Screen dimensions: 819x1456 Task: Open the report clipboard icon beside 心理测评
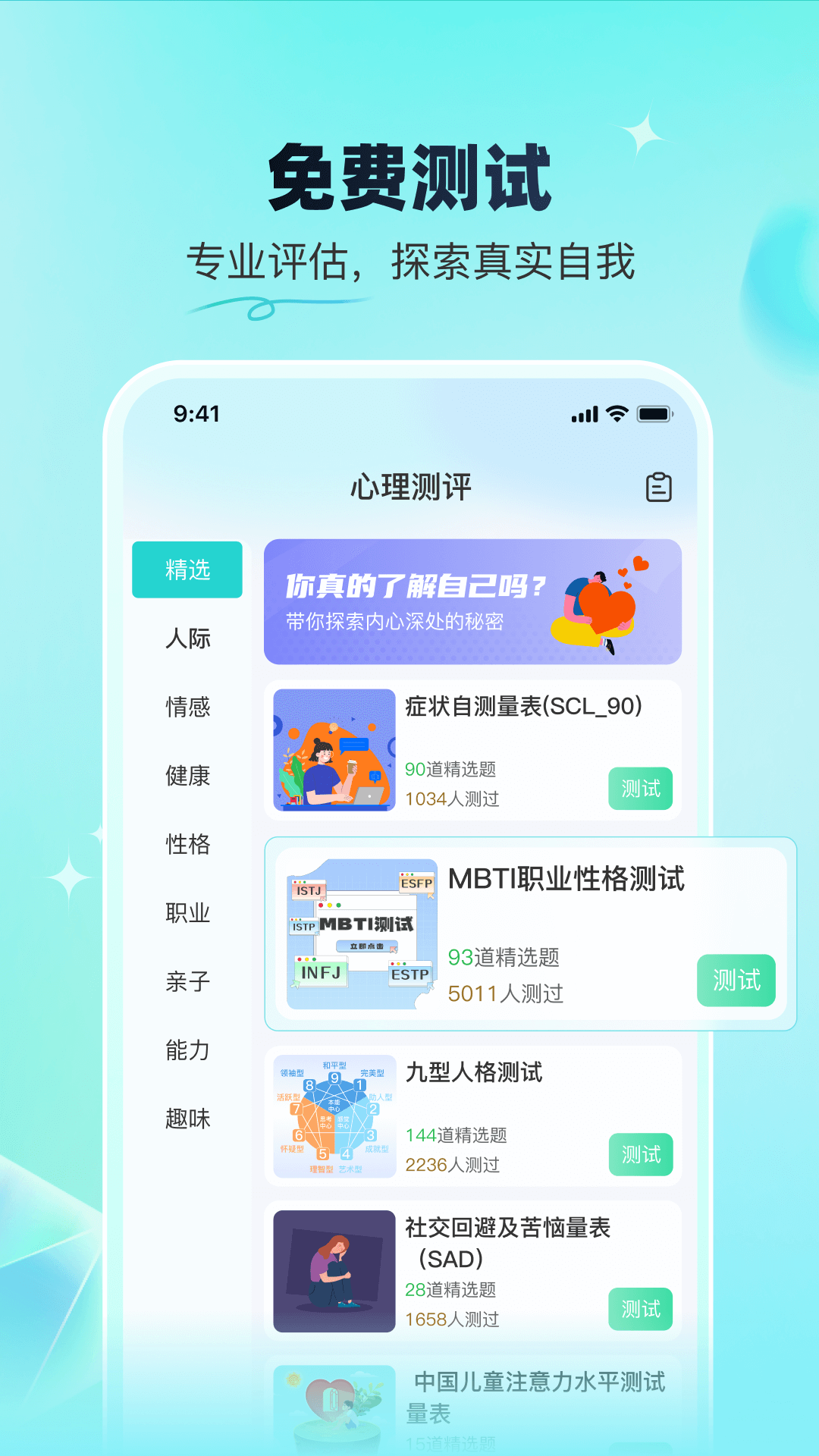coord(661,486)
